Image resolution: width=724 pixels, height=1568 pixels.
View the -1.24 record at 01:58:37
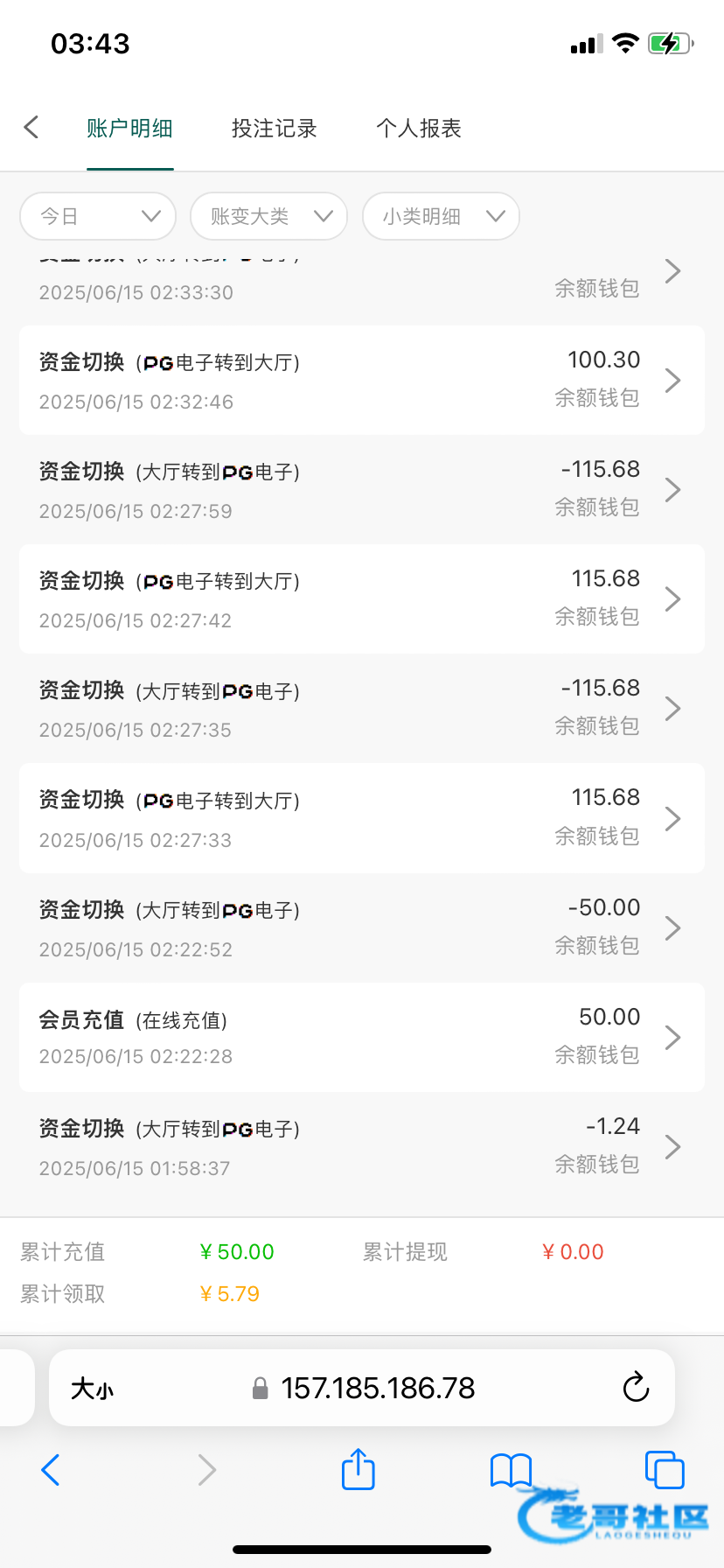(x=362, y=1146)
